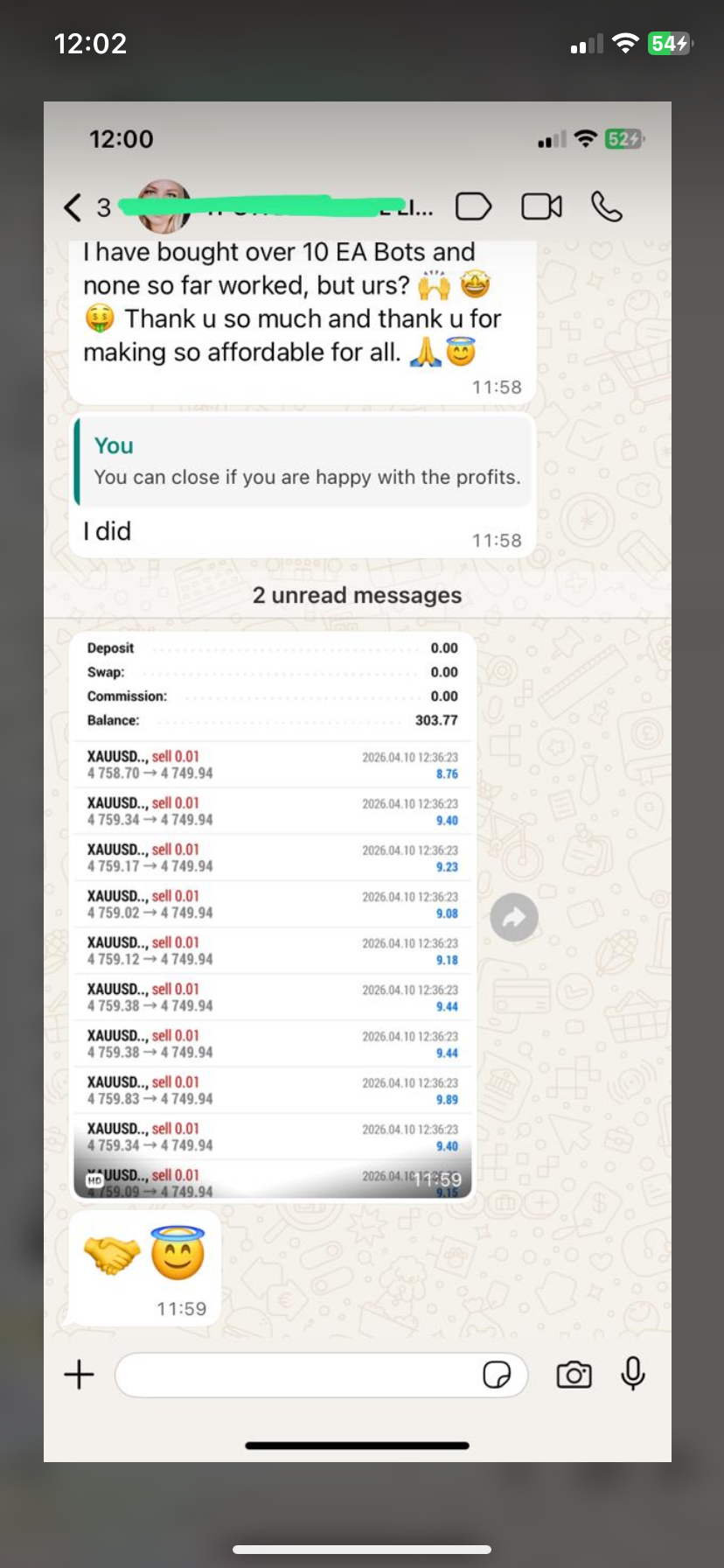Start a voice call using the phone icon
Viewport: 724px width, 1568px height.
pos(607,207)
